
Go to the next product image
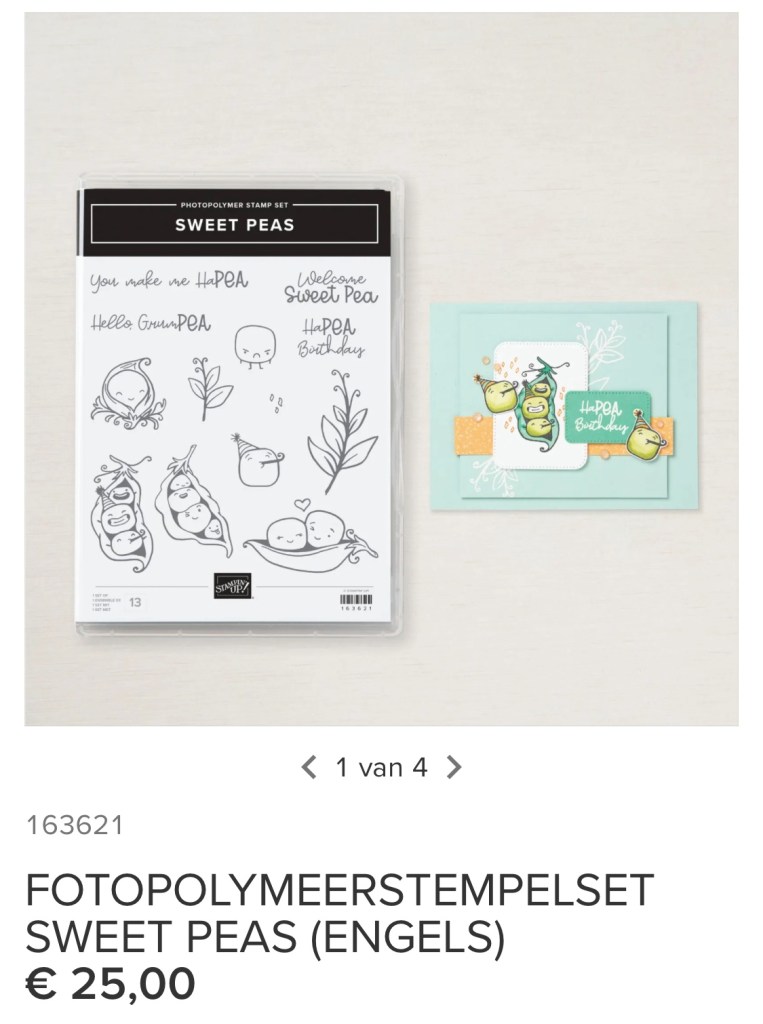(x=454, y=768)
